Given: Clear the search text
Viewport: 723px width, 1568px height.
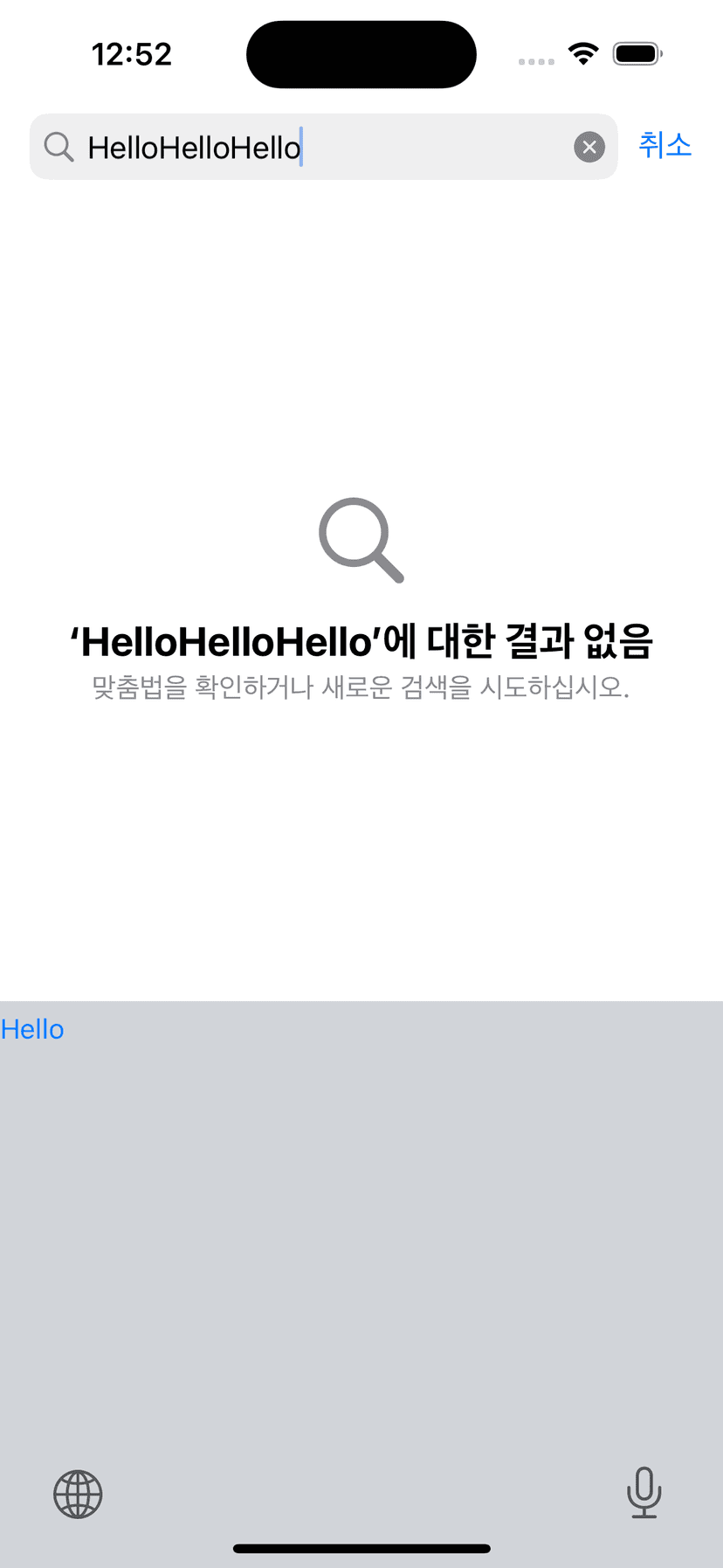Looking at the screenshot, I should coord(589,147).
